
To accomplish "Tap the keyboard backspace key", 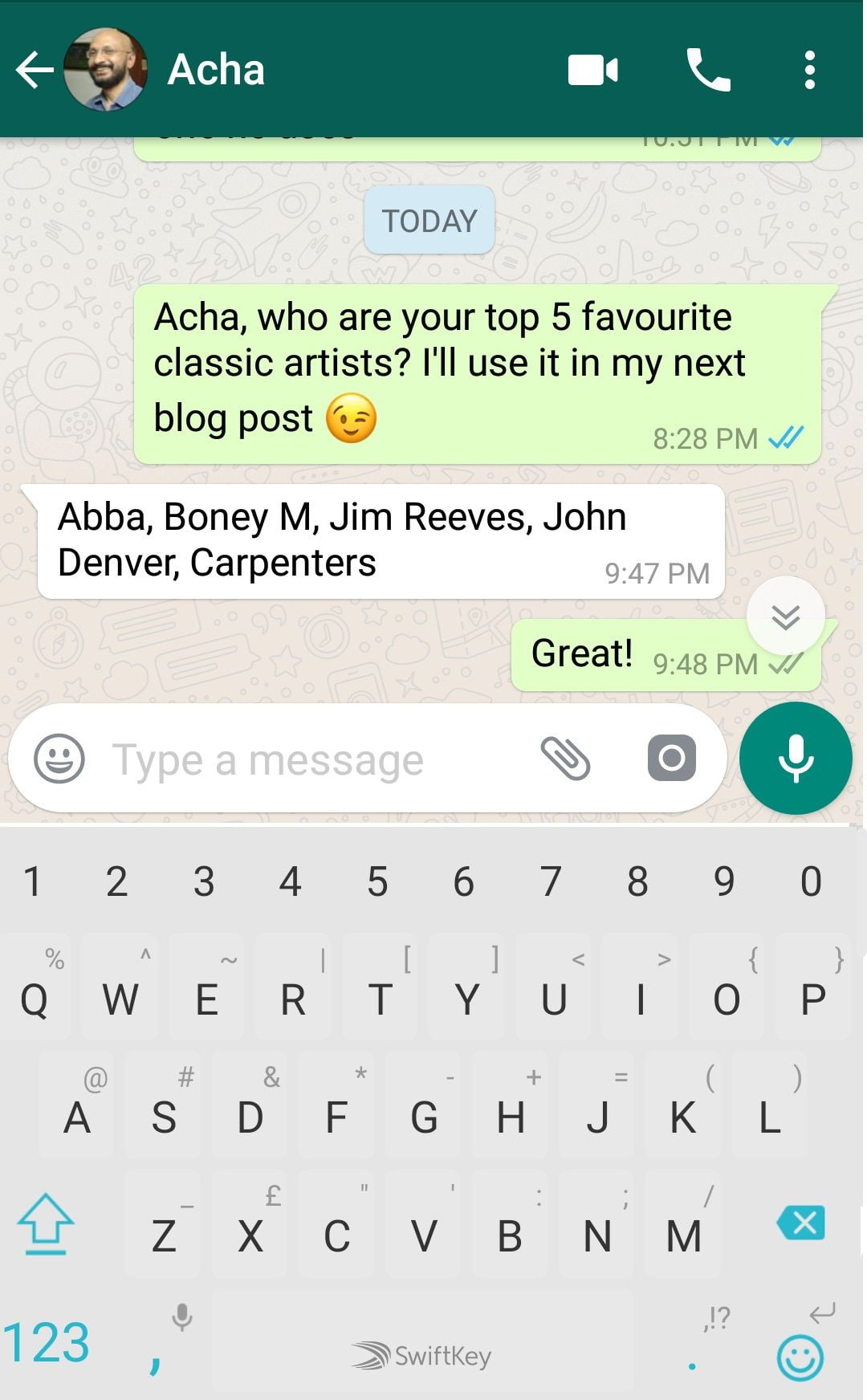I will (800, 1223).
